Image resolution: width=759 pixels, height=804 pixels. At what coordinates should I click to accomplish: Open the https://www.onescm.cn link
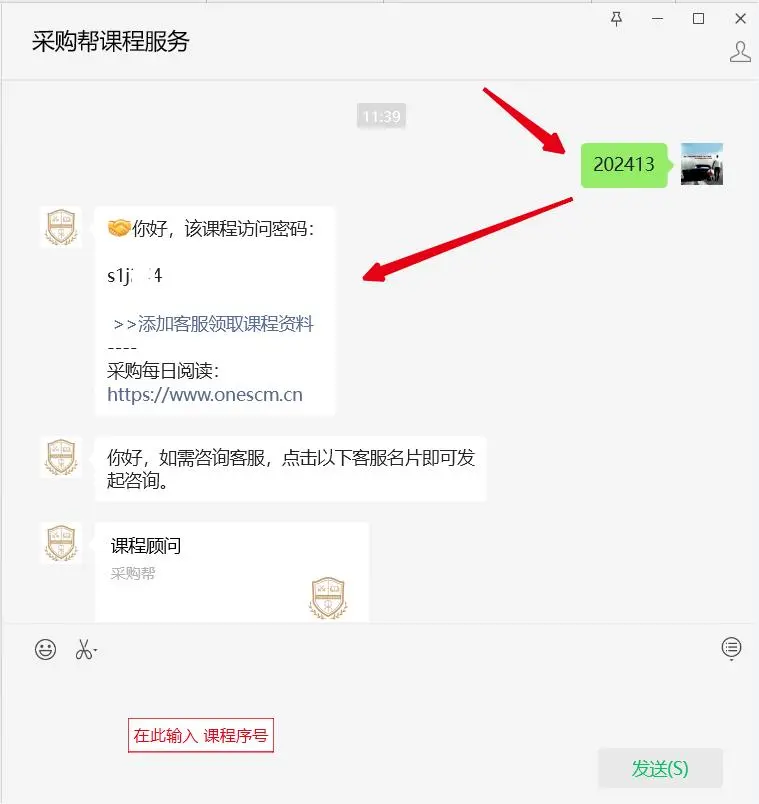204,394
